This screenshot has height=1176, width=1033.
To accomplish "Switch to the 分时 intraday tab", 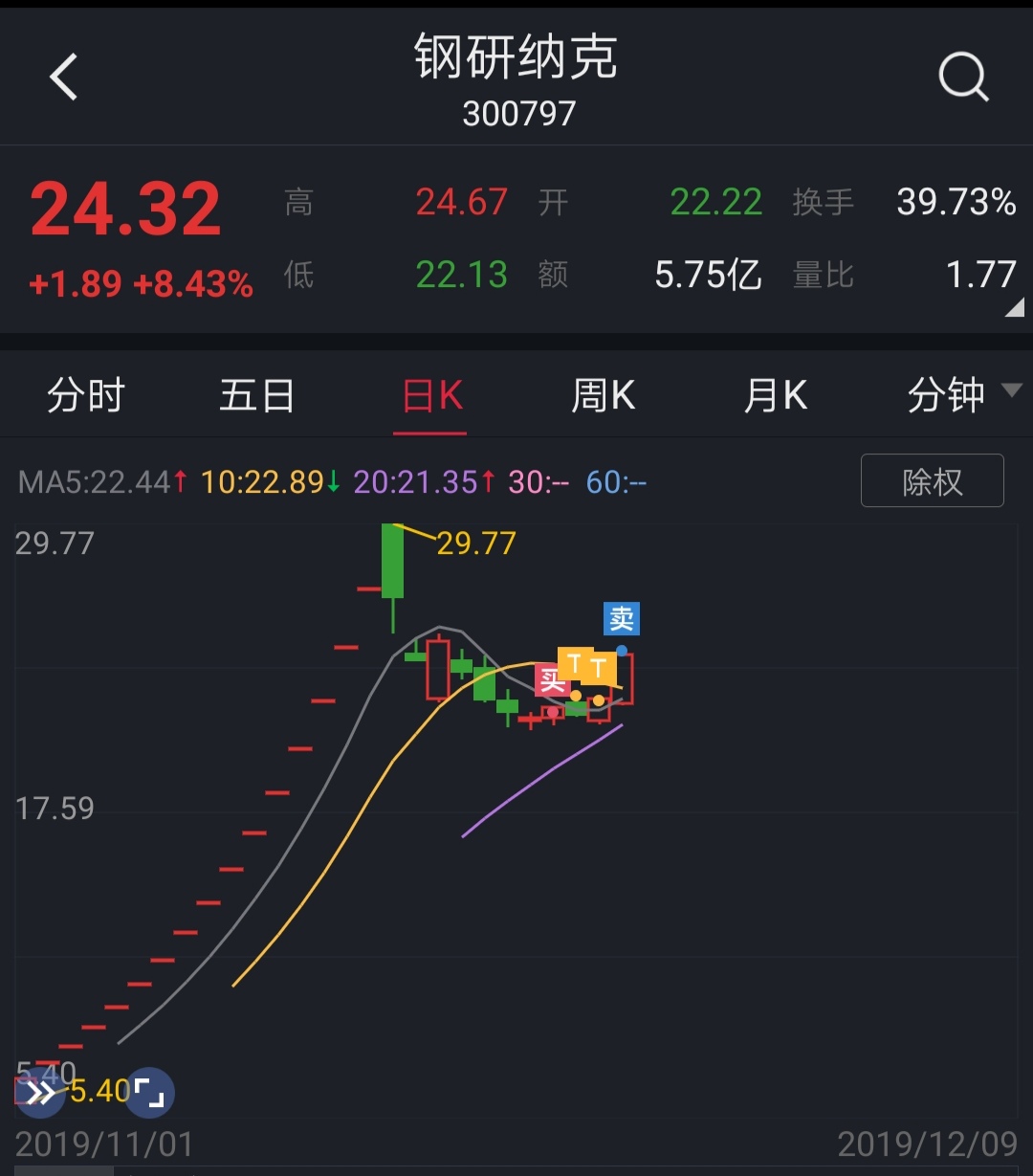I will [84, 394].
